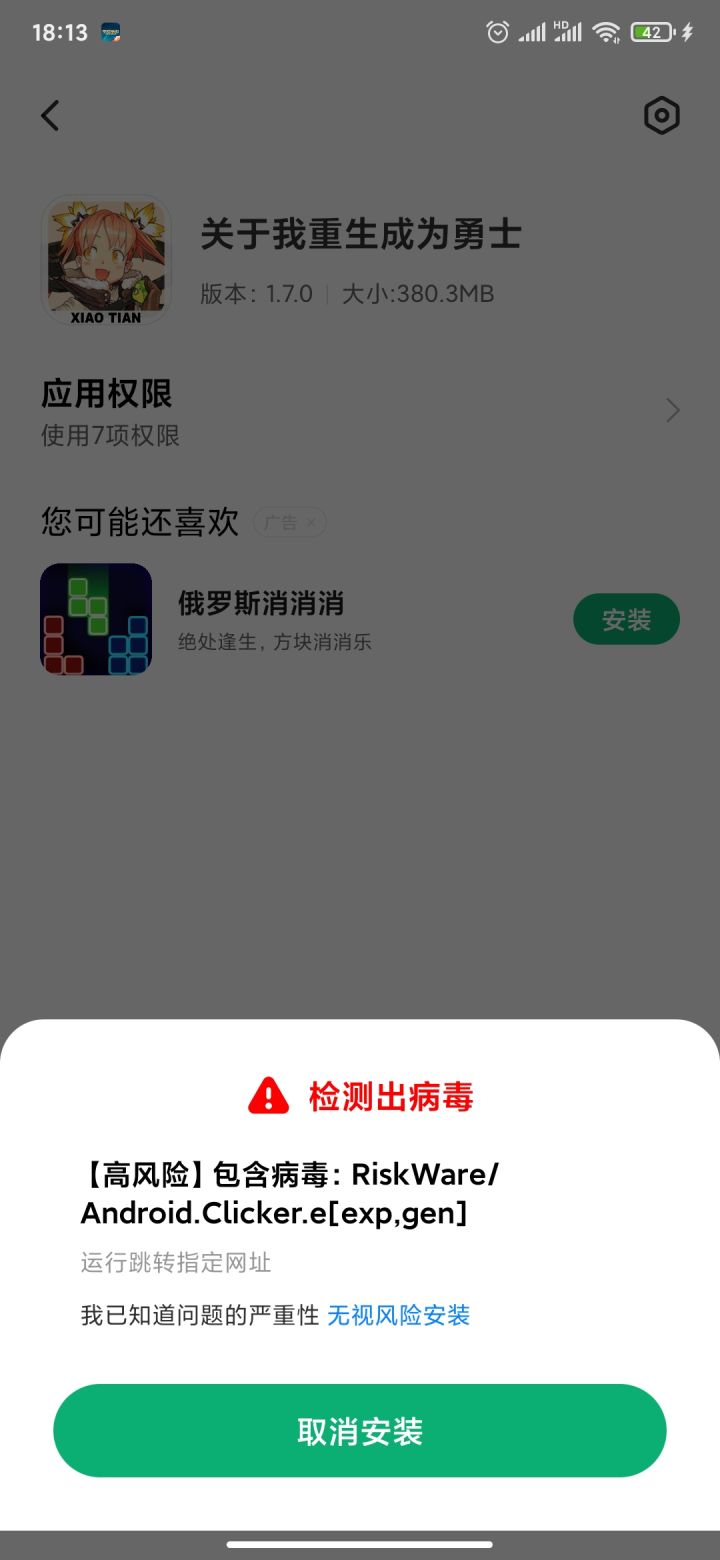Click the battery indicator showing 42

[x=650, y=32]
